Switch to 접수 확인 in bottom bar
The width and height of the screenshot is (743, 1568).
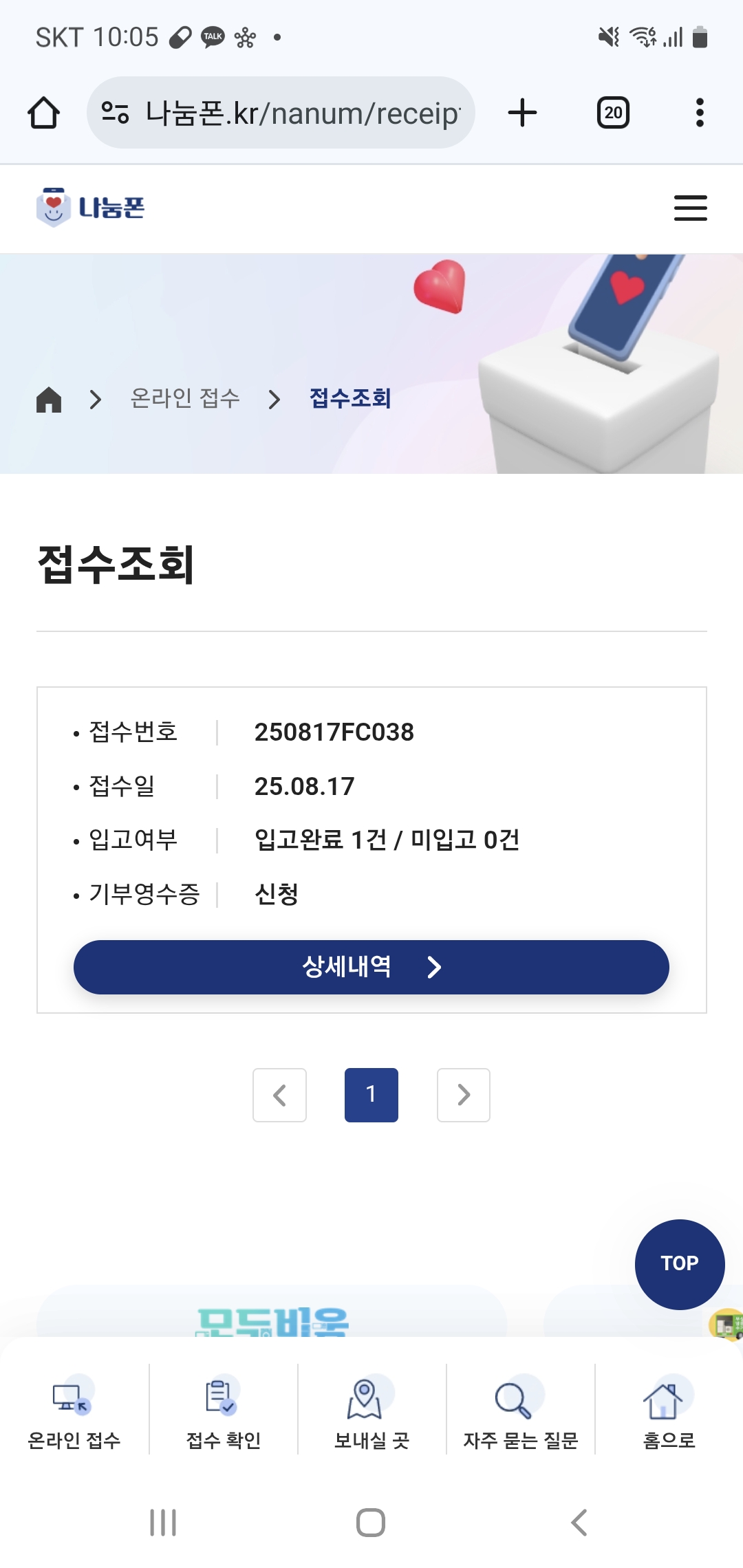[224, 1410]
